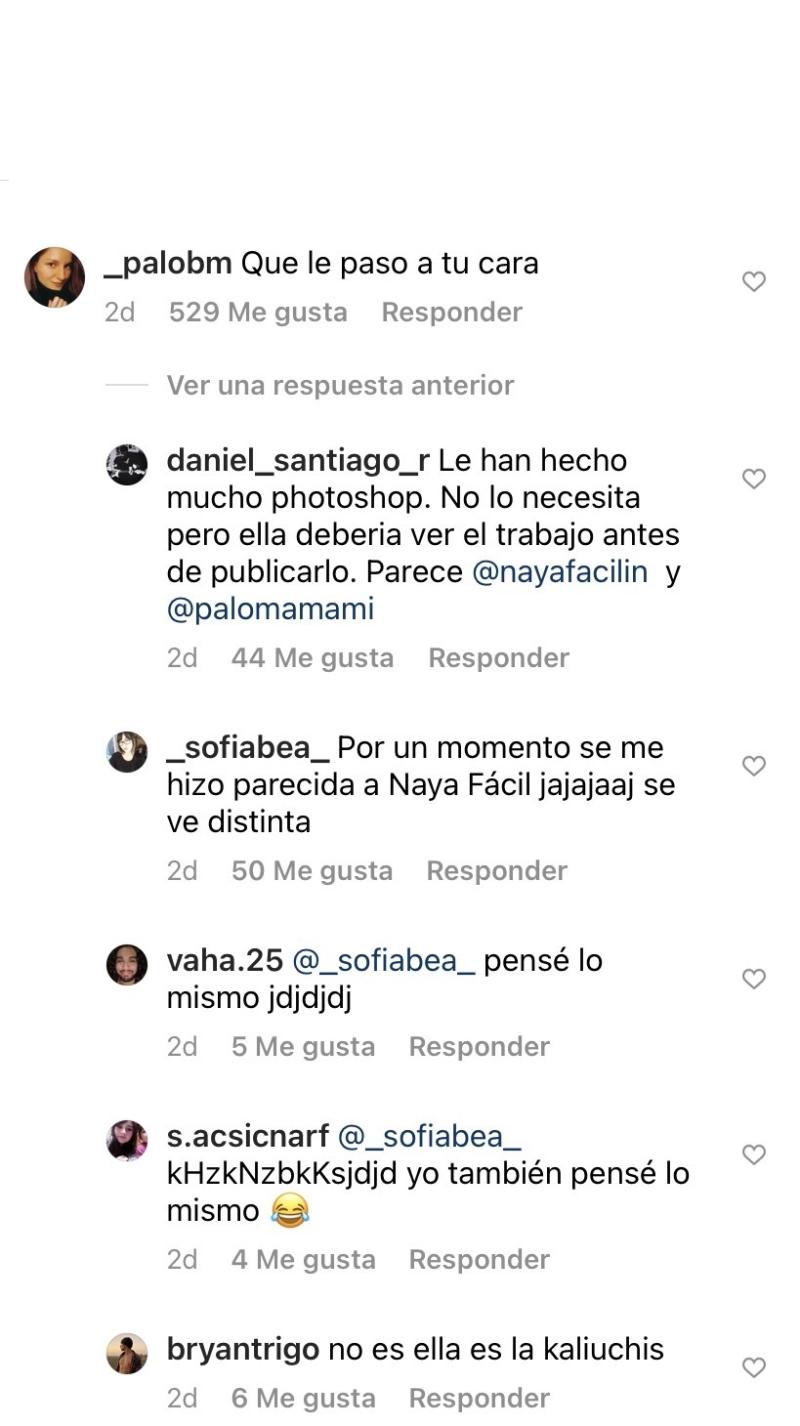
Task: View the 529 likes on _palobm's comment
Action: (258, 312)
